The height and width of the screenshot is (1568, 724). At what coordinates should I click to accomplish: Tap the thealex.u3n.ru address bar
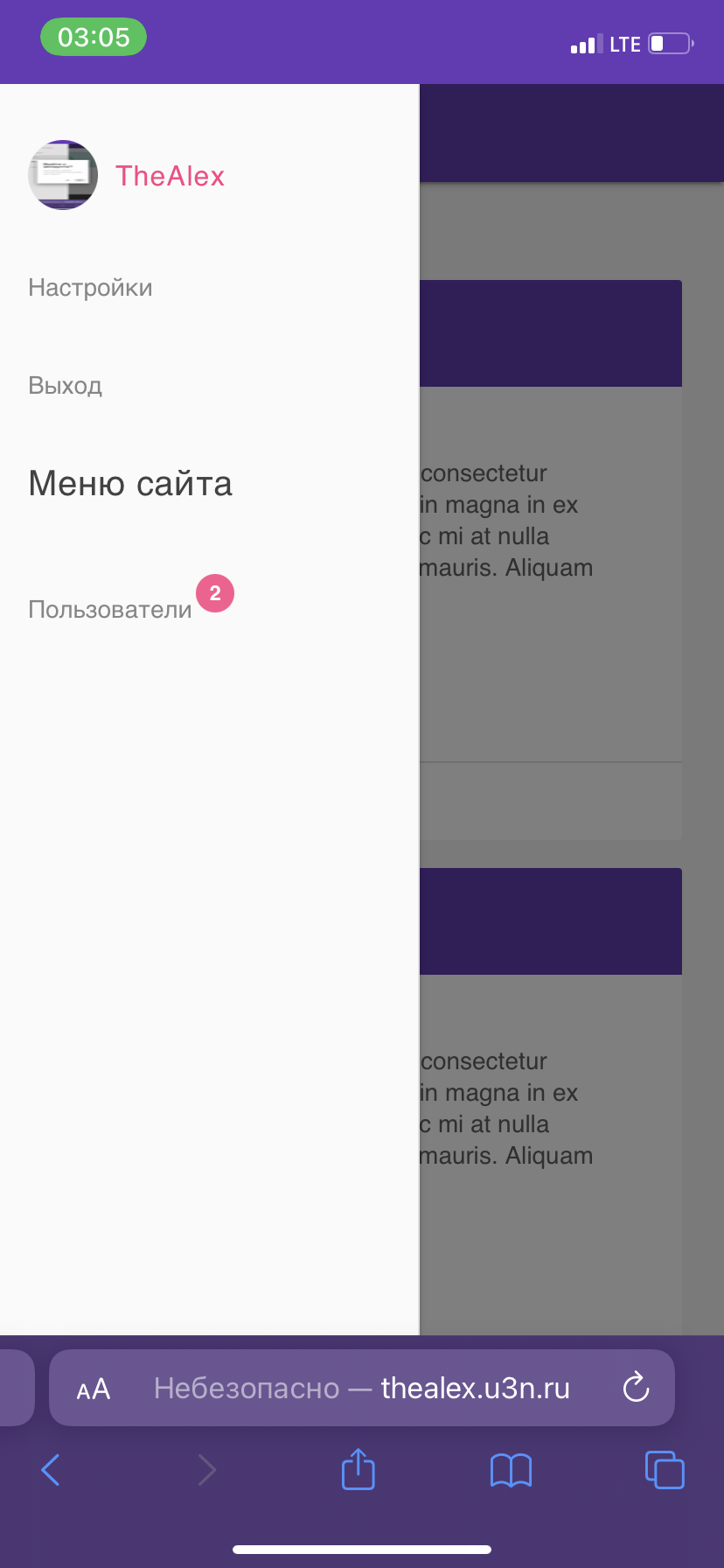pos(362,1389)
